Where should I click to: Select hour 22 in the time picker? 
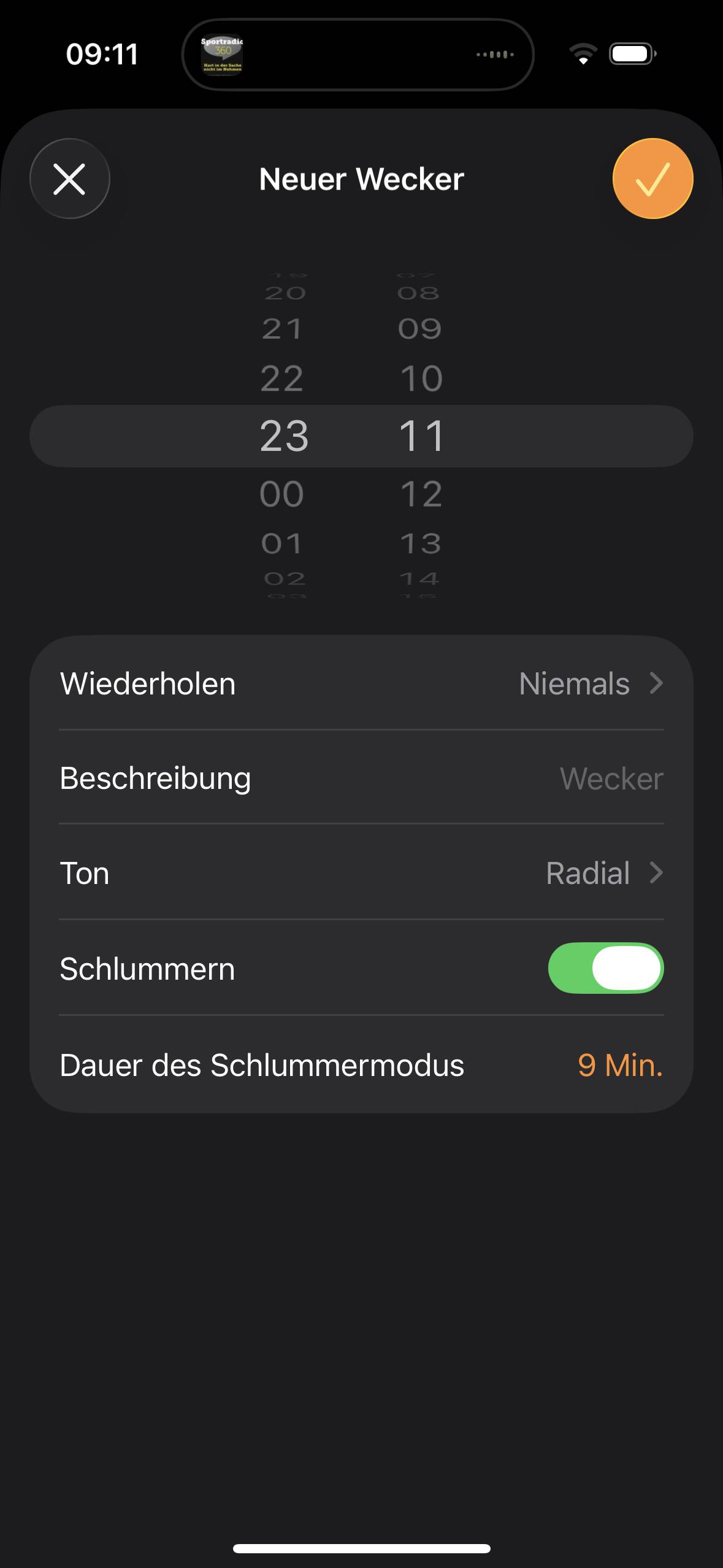(282, 378)
